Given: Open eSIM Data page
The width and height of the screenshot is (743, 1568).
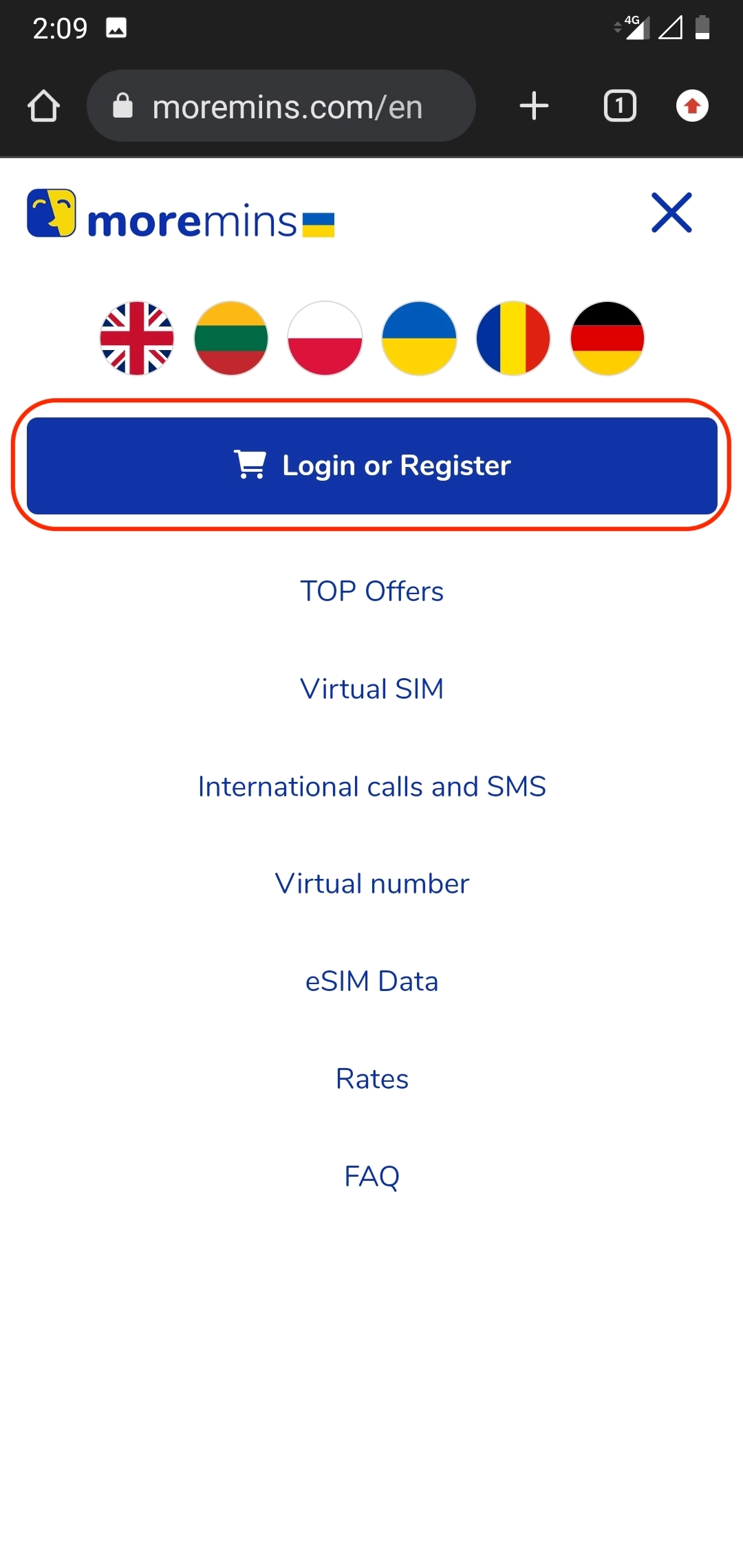Looking at the screenshot, I should [371, 981].
